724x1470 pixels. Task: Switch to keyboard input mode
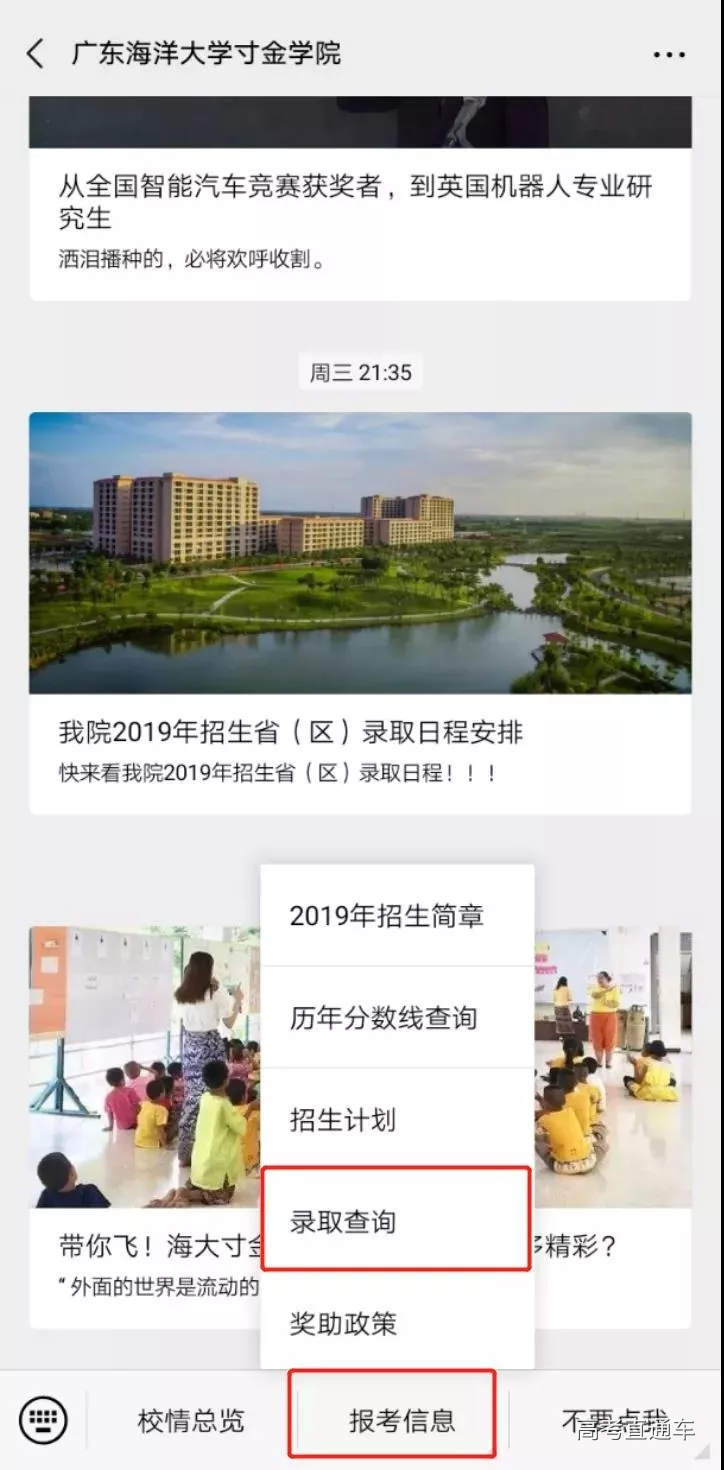(44, 1420)
